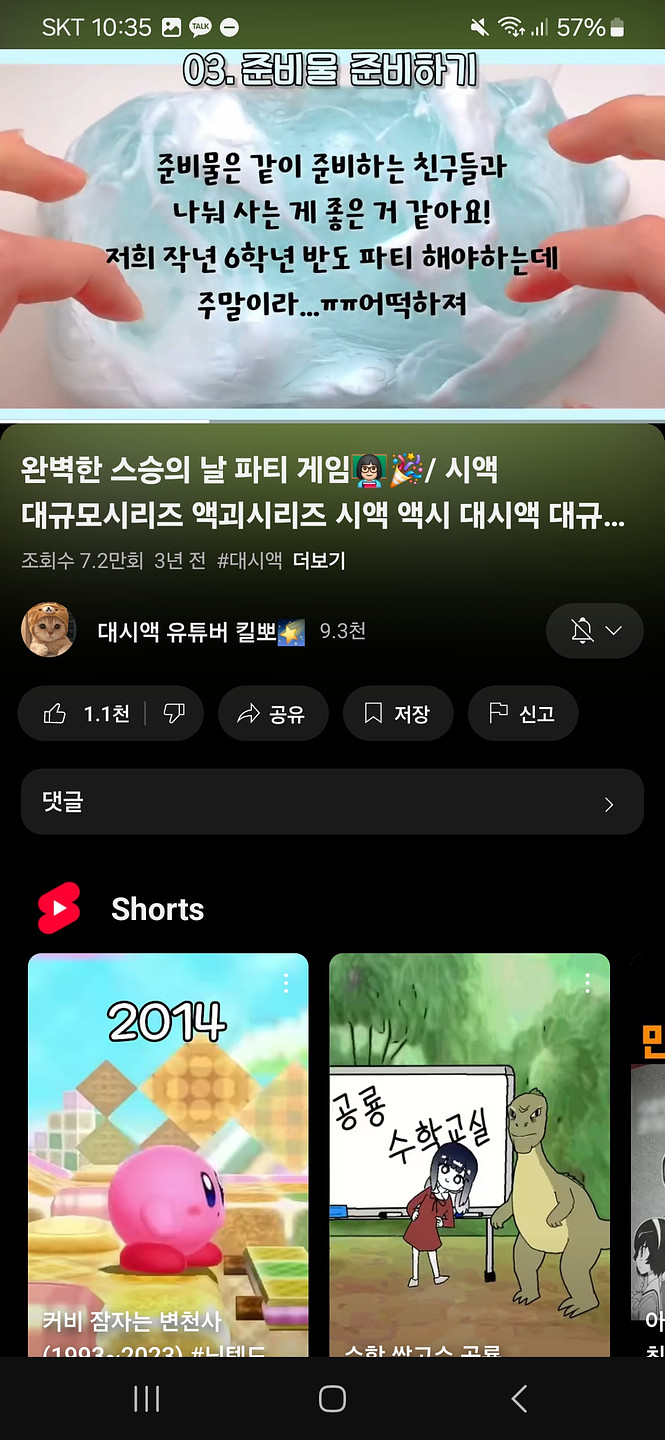The width and height of the screenshot is (665, 1440).
Task: Expand description with 더보기
Action: tap(318, 561)
